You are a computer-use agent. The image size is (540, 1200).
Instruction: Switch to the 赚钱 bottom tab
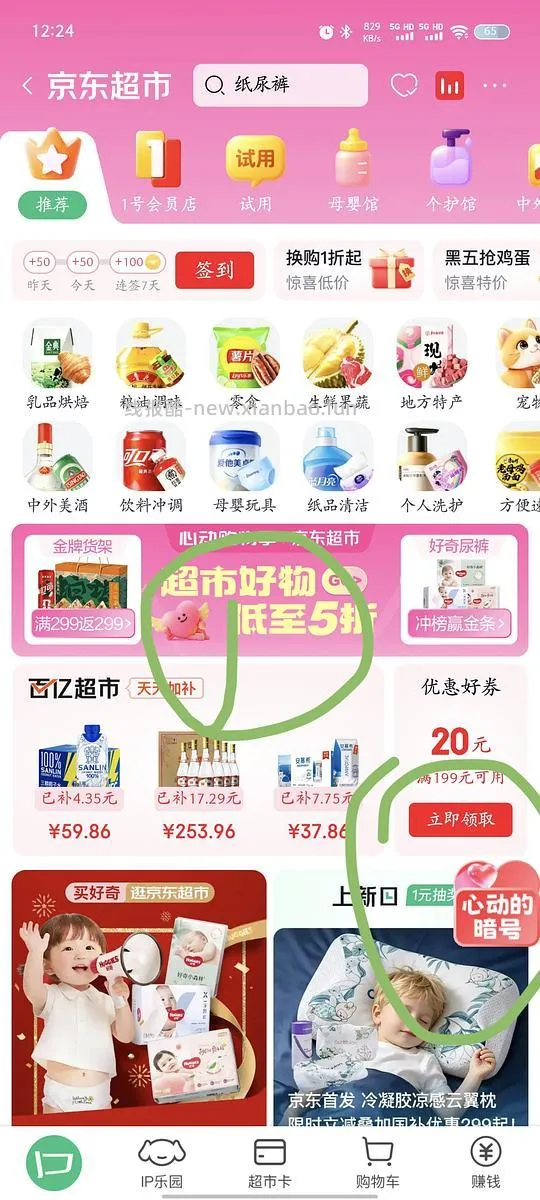click(x=485, y=1165)
